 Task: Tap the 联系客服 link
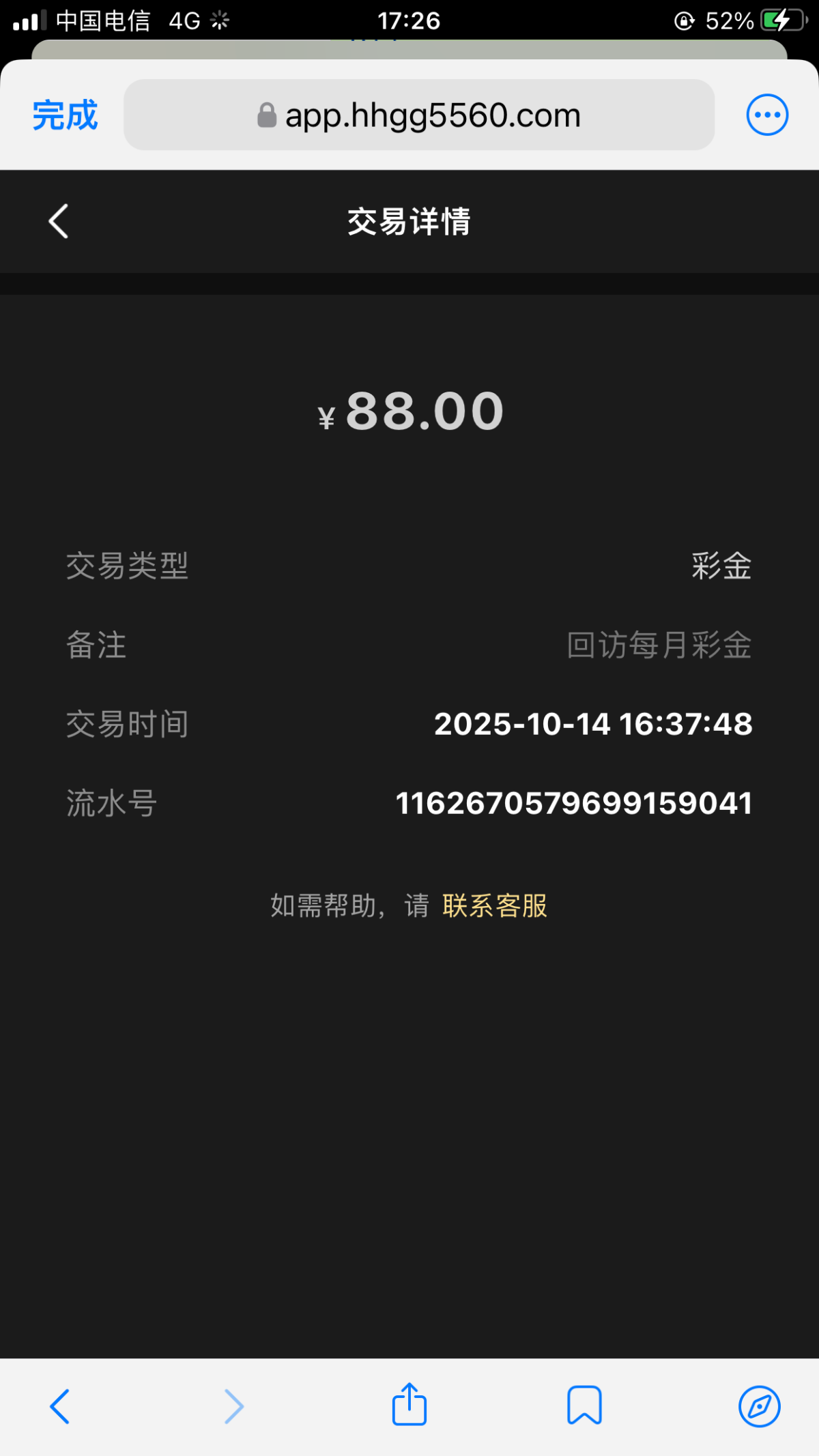pos(495,906)
